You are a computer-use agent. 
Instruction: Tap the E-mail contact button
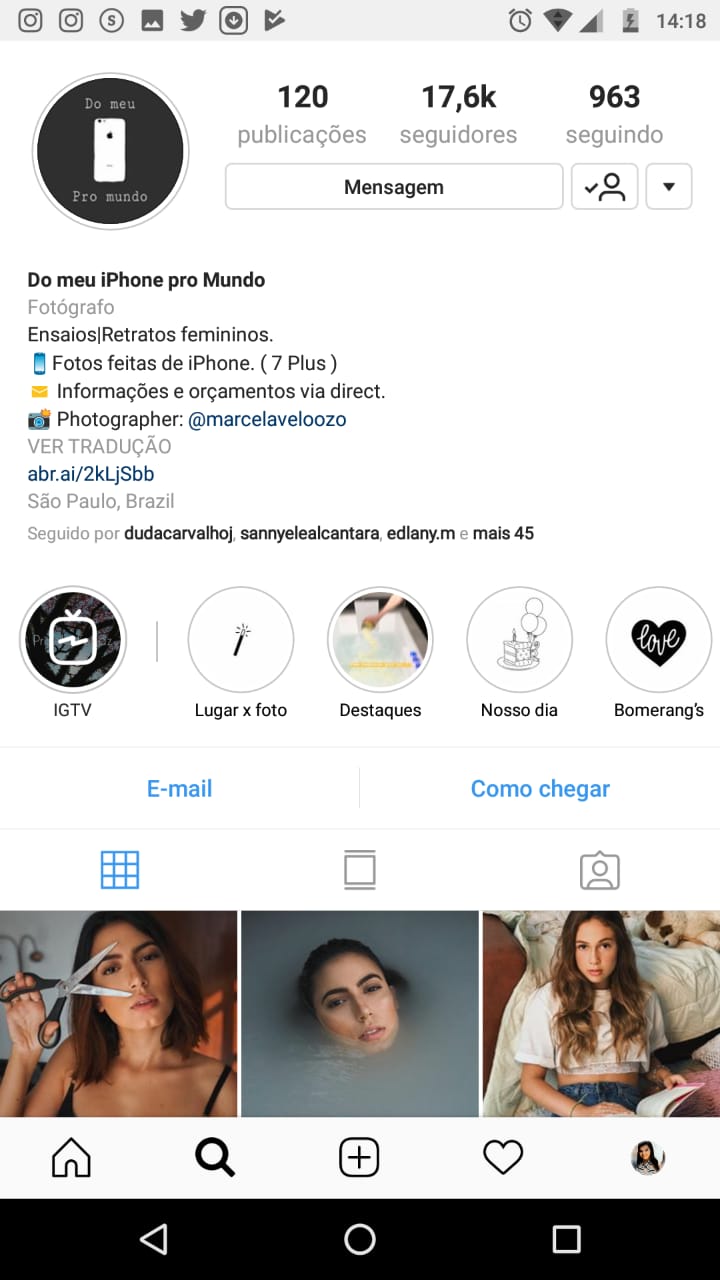tap(179, 788)
